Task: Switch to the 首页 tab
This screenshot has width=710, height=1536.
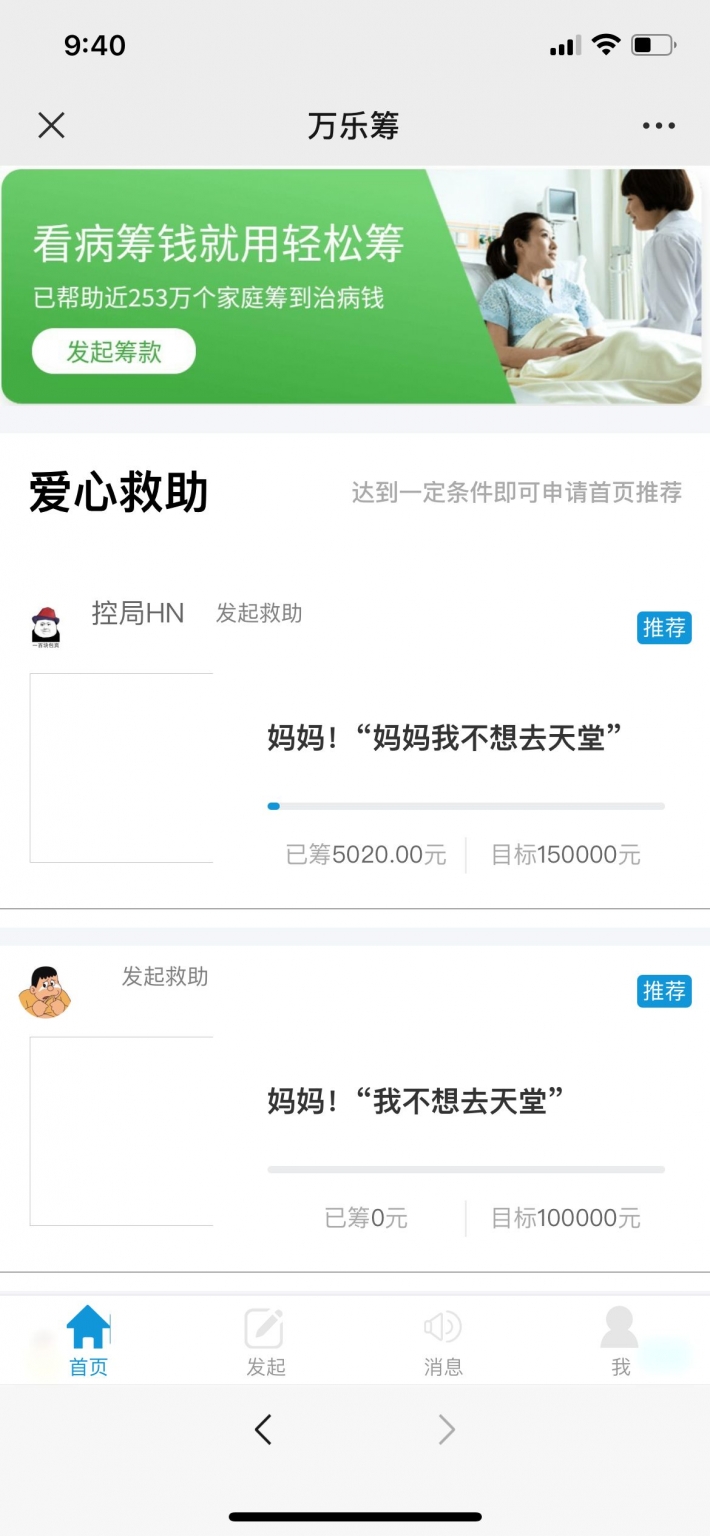Action: 88,1341
